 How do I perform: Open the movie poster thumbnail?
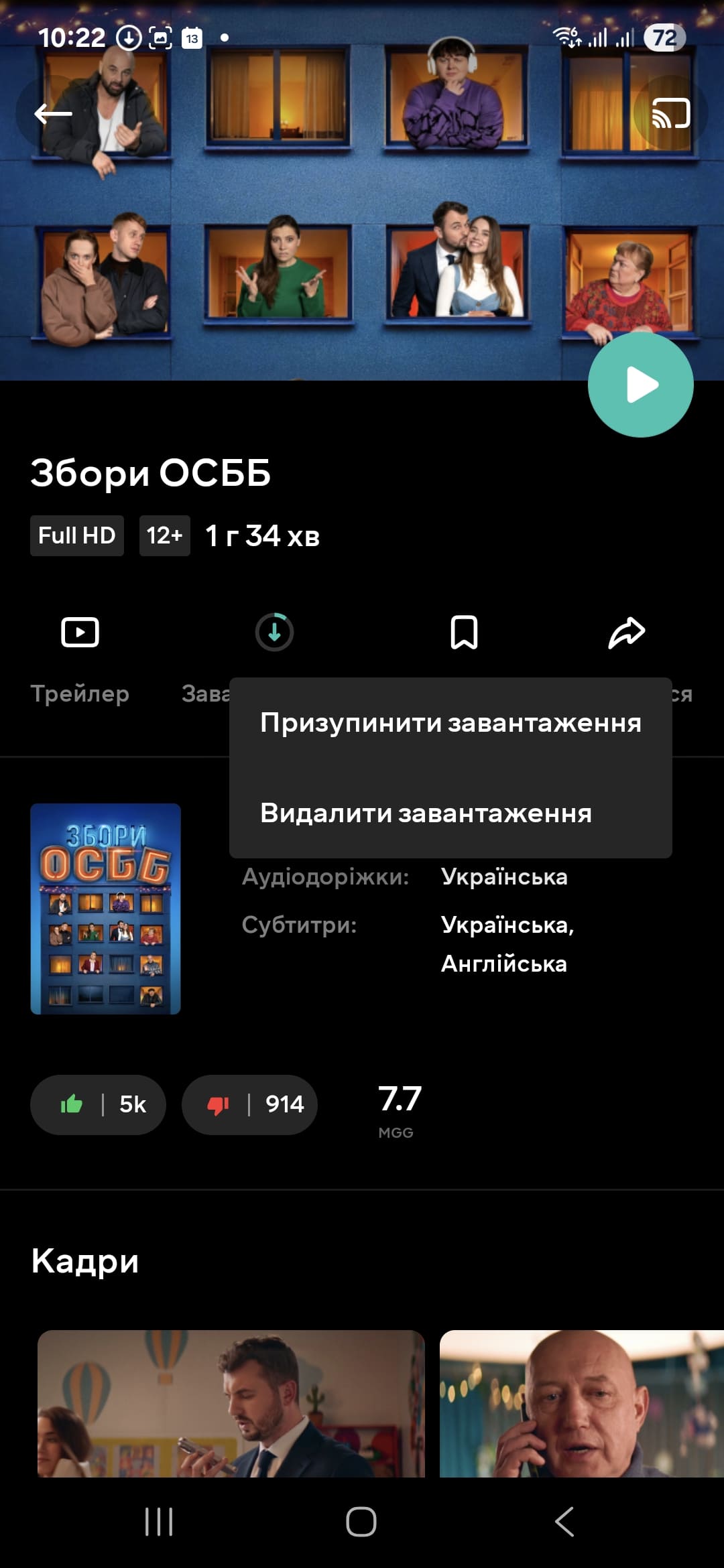coord(105,909)
